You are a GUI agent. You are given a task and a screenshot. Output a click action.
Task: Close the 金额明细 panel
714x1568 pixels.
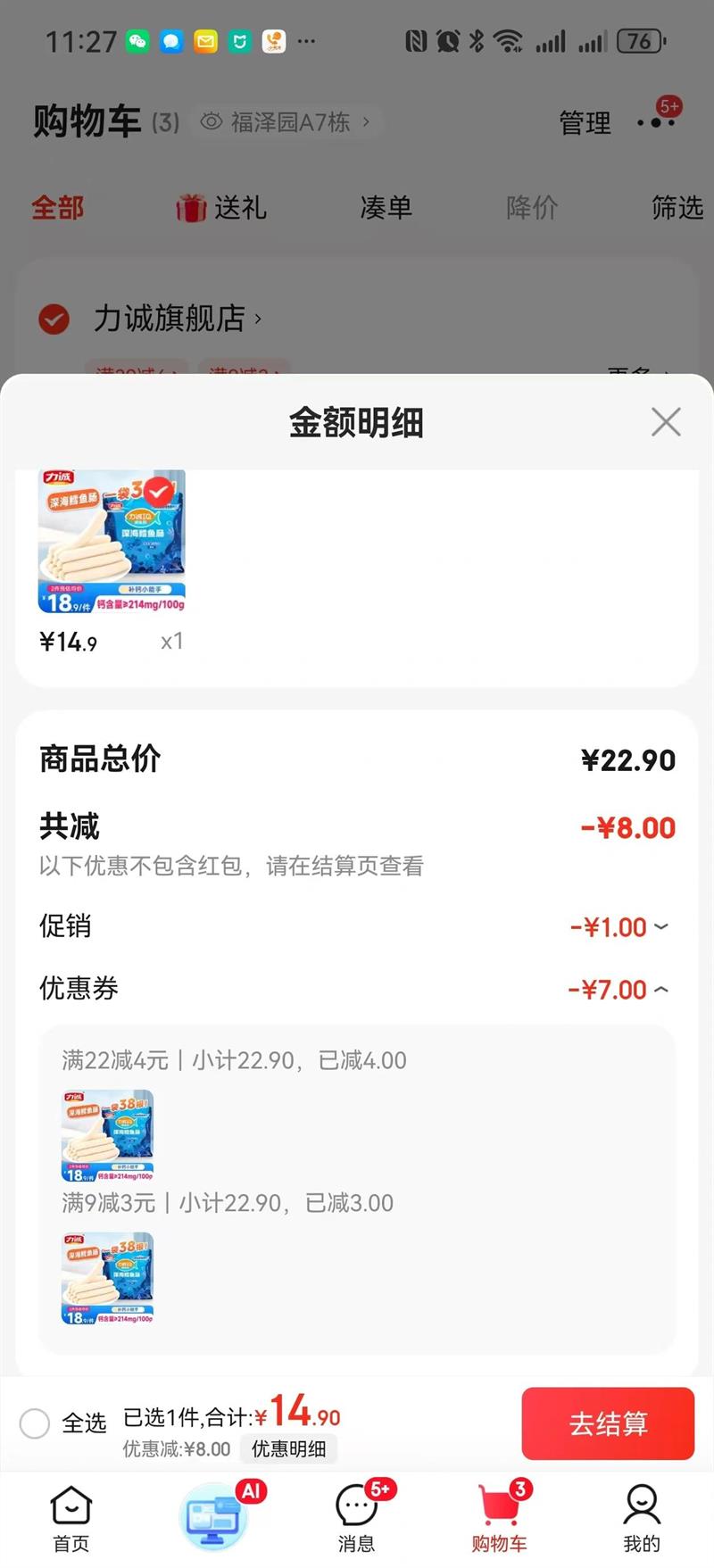[x=666, y=422]
